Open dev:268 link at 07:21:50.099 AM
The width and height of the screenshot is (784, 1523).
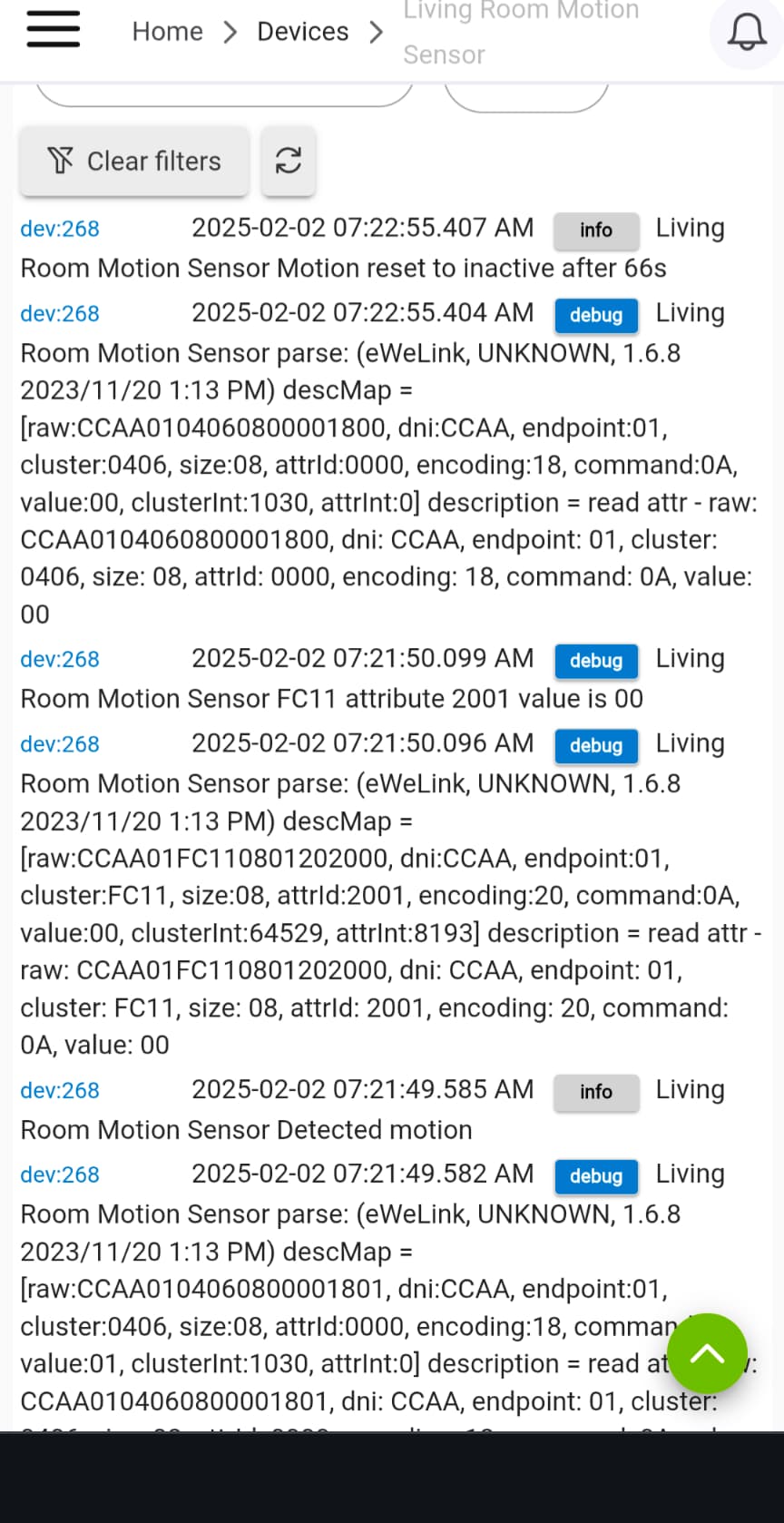pyautogui.click(x=60, y=660)
